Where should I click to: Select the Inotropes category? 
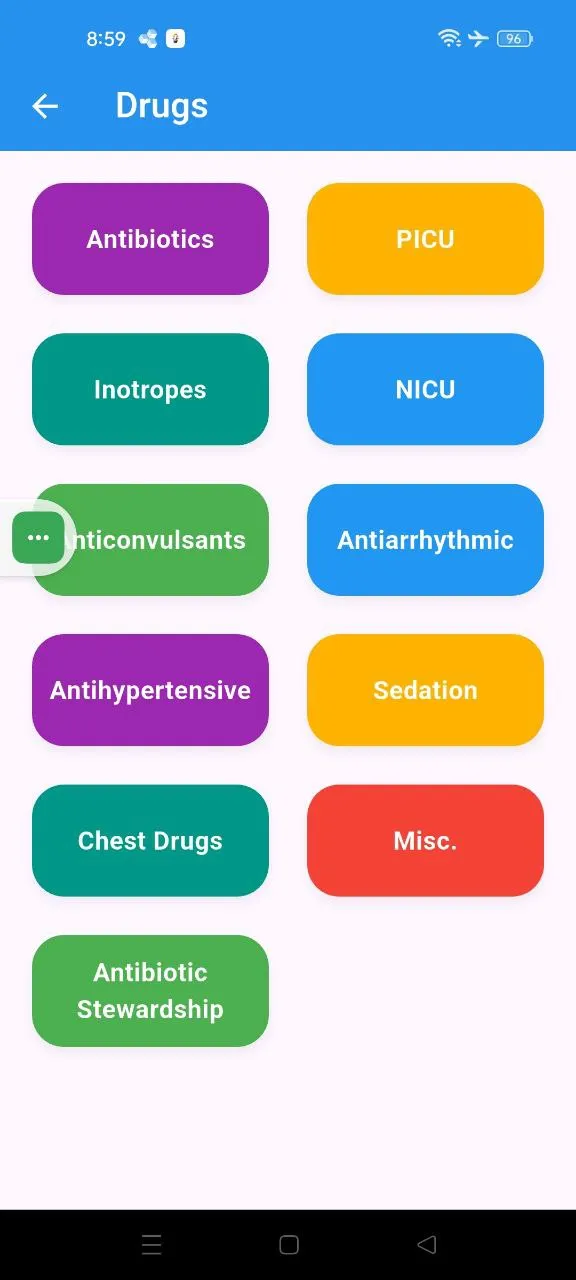coord(150,389)
